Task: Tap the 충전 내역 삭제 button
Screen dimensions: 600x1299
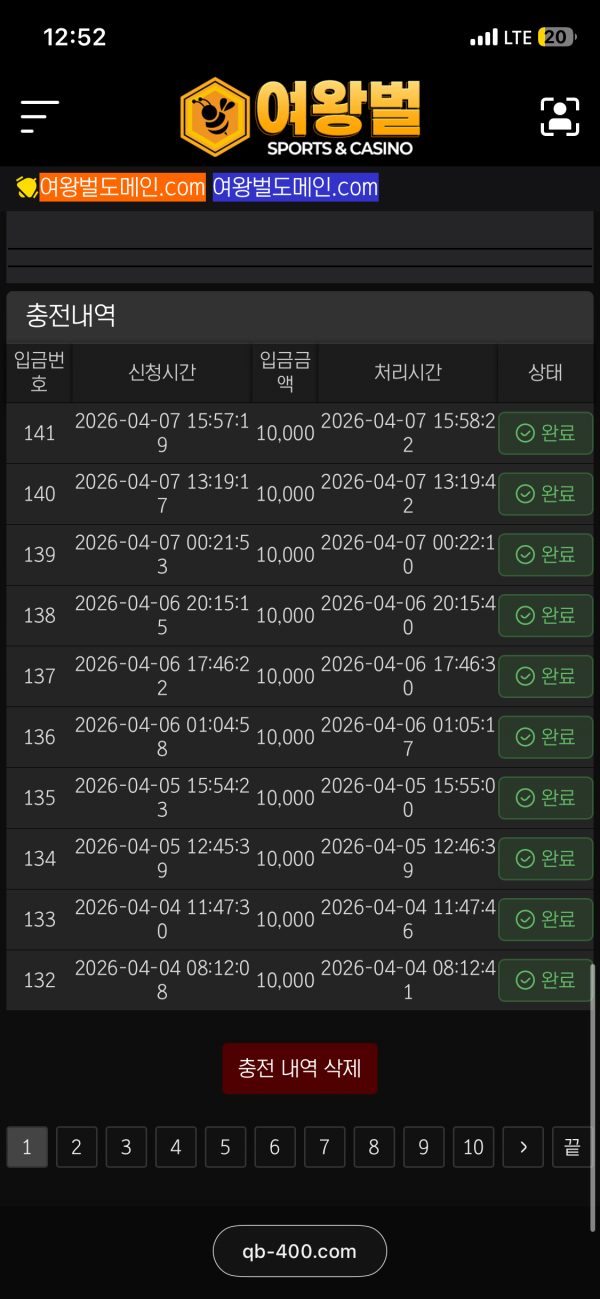Action: (x=300, y=1068)
